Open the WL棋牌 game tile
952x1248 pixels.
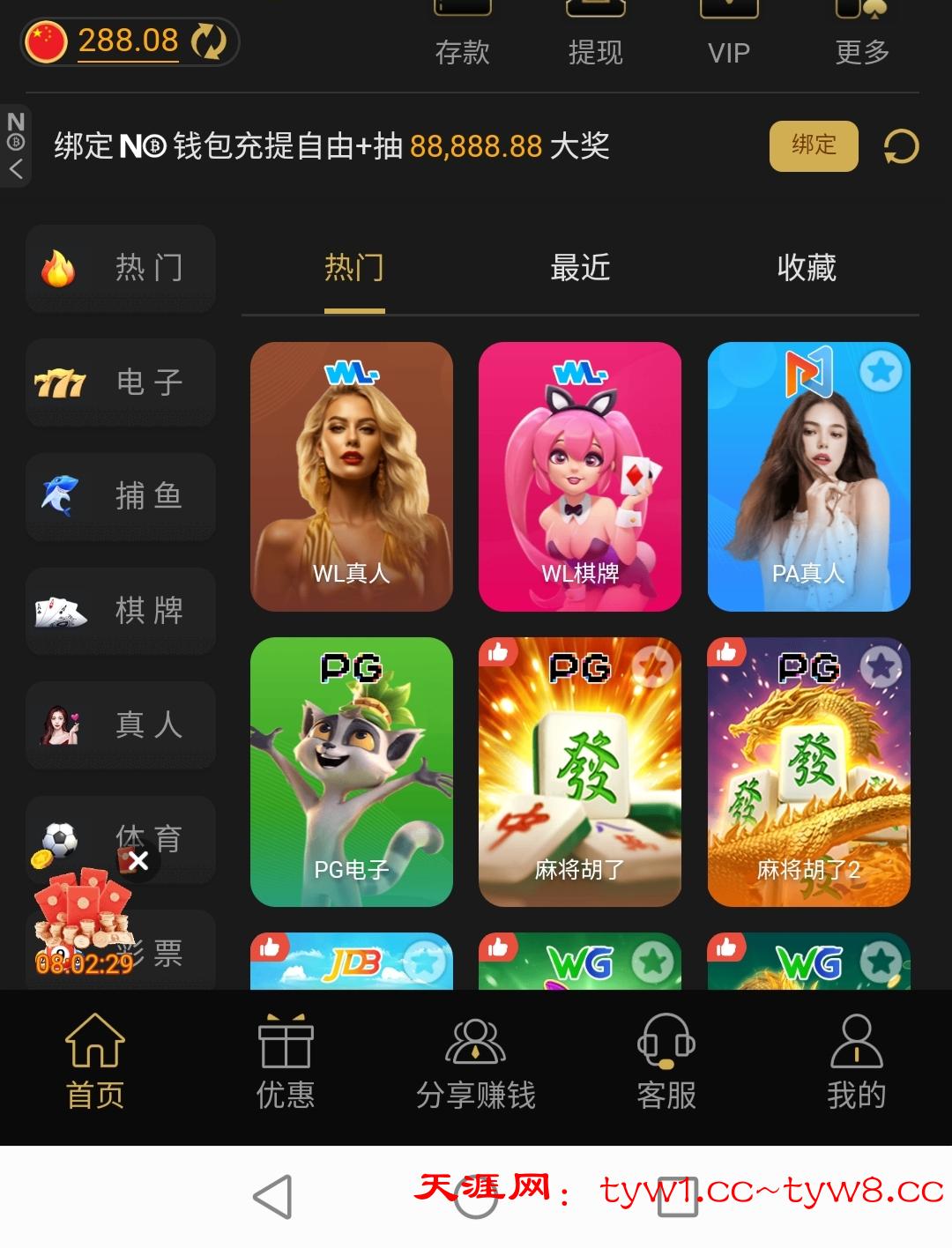click(x=579, y=477)
